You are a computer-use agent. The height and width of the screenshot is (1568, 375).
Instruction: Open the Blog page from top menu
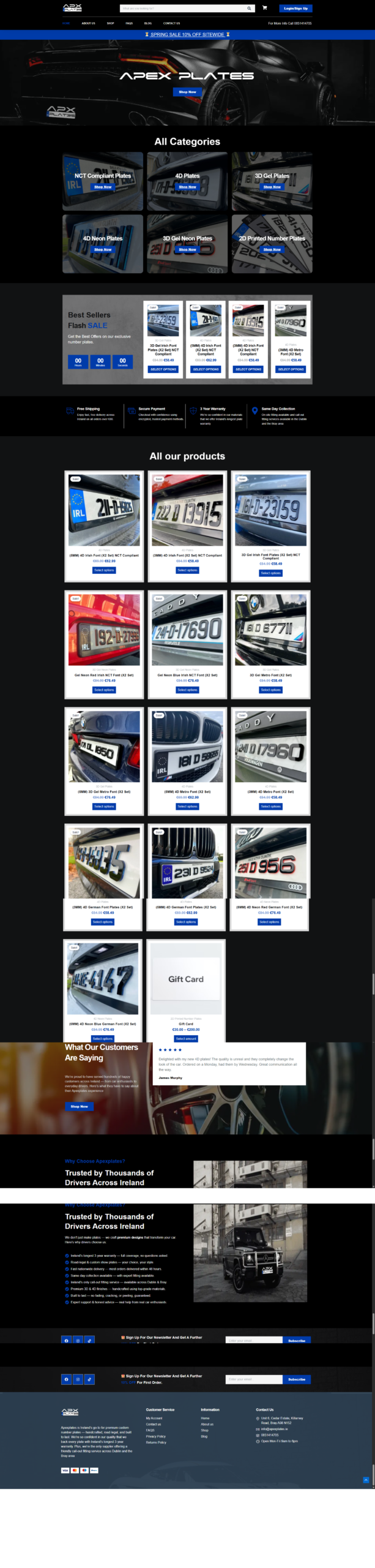[x=148, y=23]
